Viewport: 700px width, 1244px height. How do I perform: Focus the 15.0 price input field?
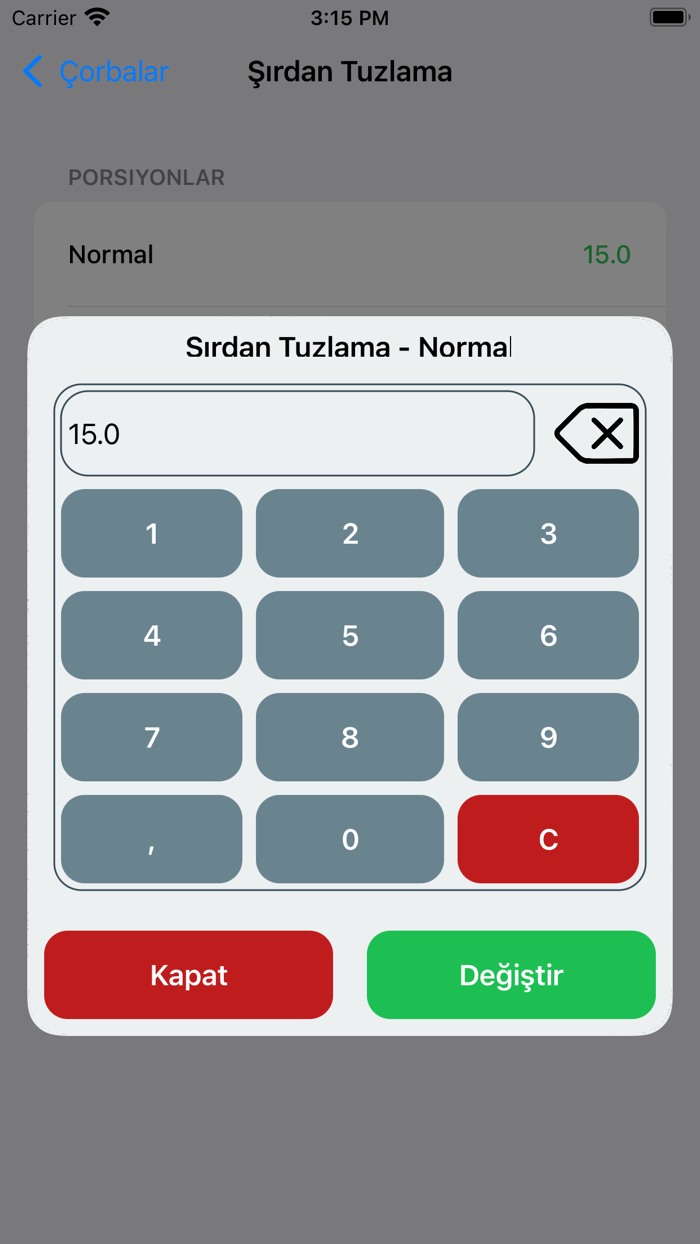coord(297,433)
